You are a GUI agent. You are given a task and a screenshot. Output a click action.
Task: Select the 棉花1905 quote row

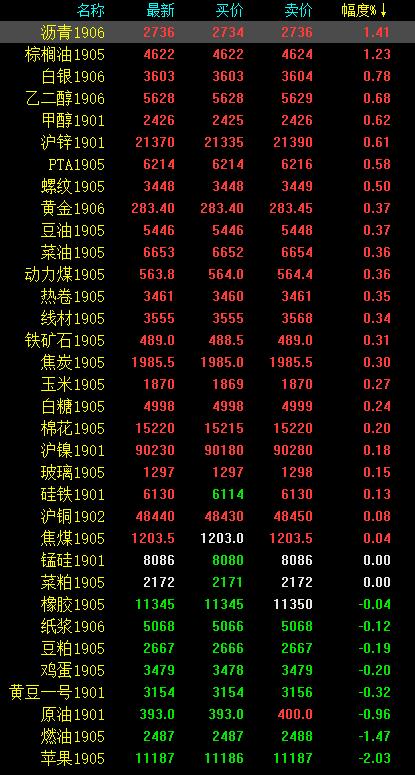208,428
